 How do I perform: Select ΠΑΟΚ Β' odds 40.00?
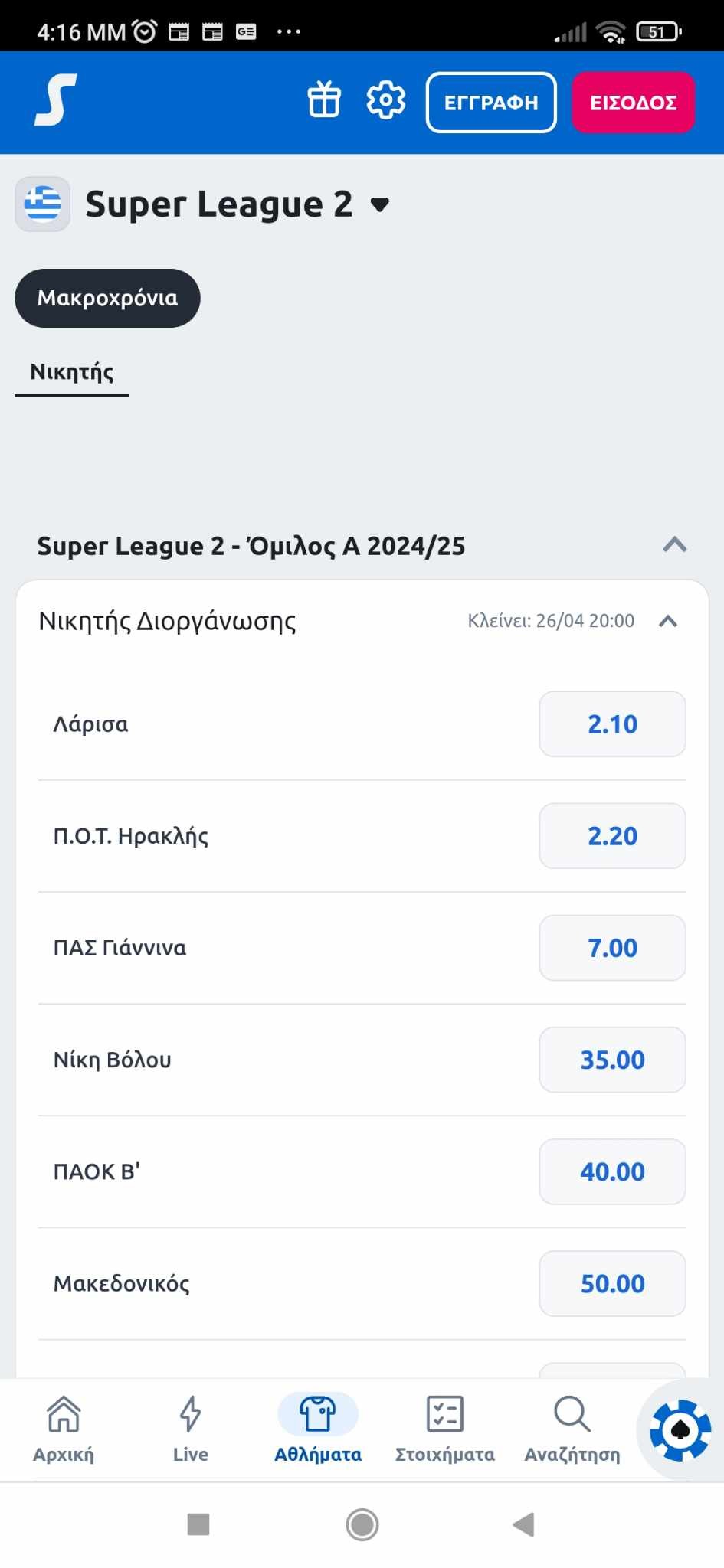[x=612, y=1171]
